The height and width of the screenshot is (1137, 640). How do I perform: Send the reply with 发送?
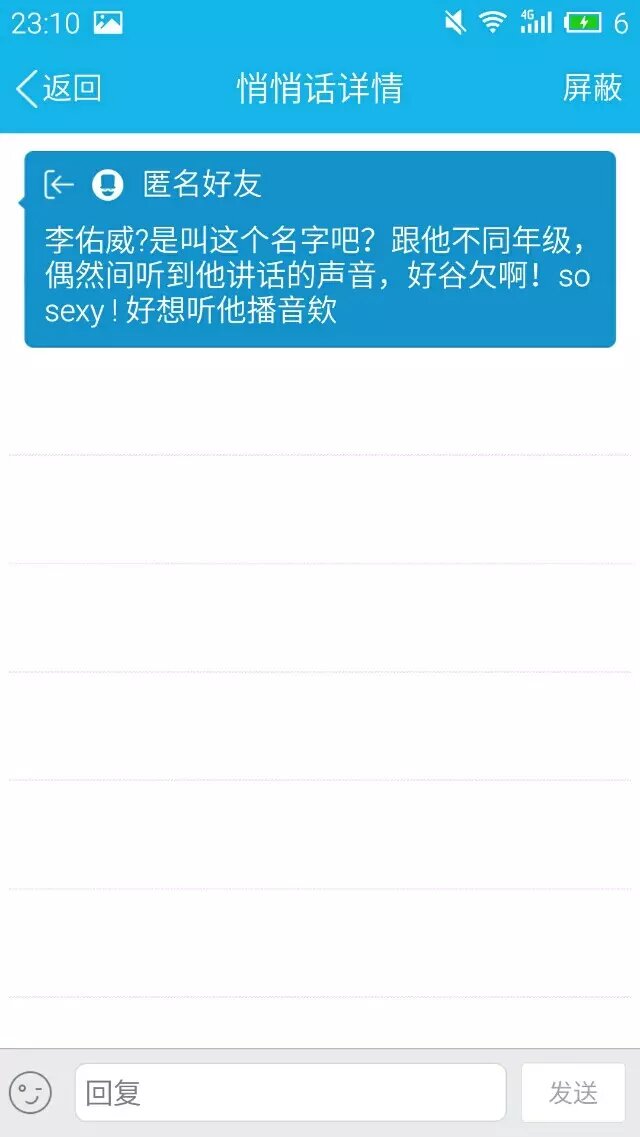click(x=573, y=1092)
